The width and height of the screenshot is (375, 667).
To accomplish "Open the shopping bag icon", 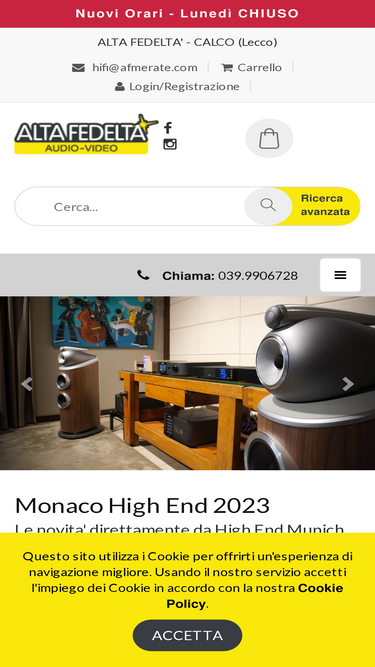I will [269, 139].
